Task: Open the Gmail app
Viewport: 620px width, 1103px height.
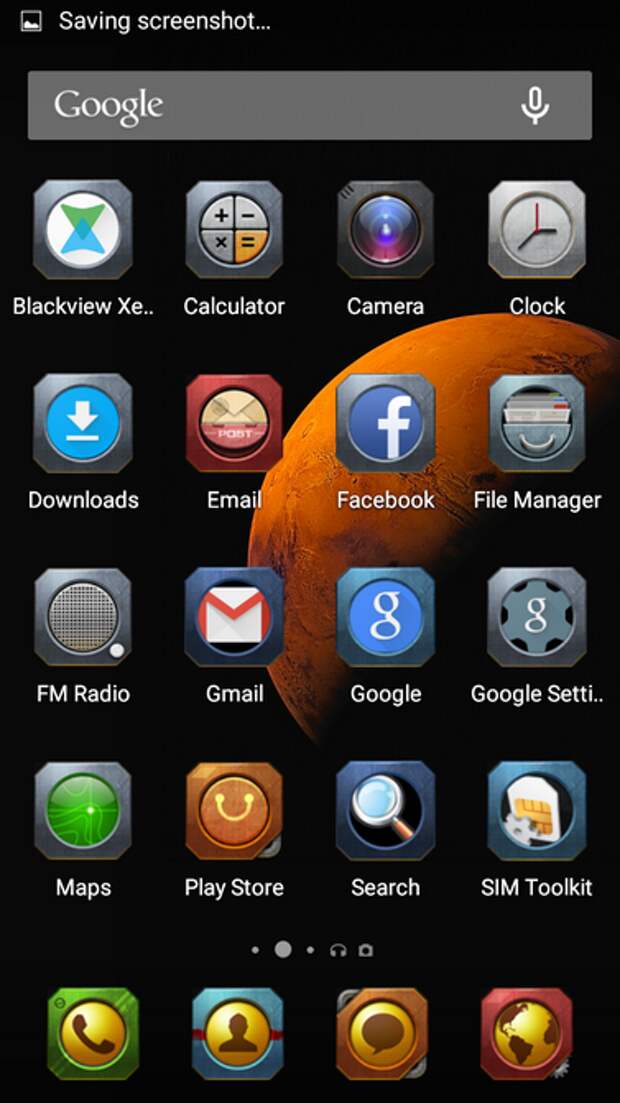Action: pyautogui.click(x=234, y=617)
